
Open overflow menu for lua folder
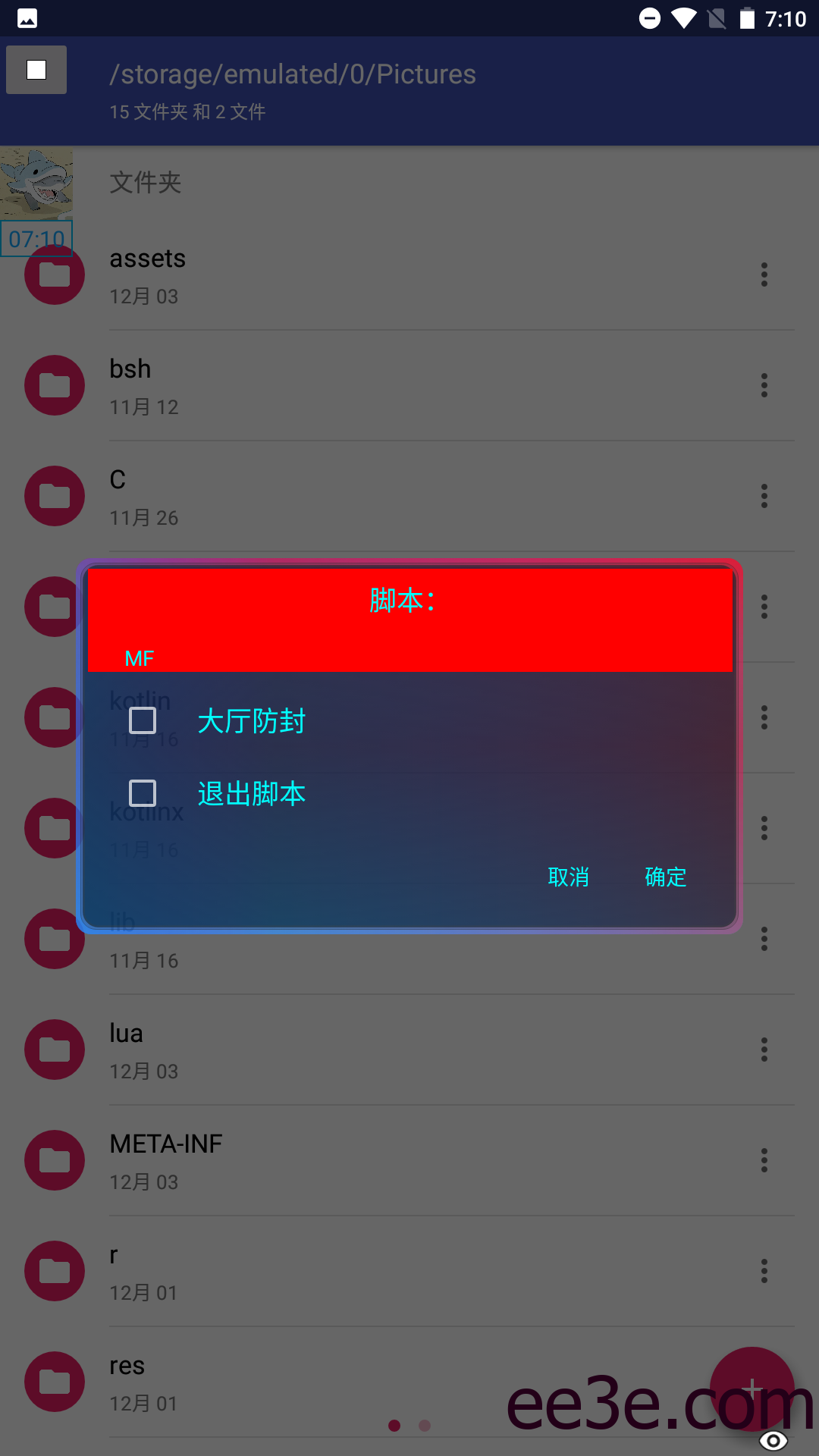tap(764, 1050)
